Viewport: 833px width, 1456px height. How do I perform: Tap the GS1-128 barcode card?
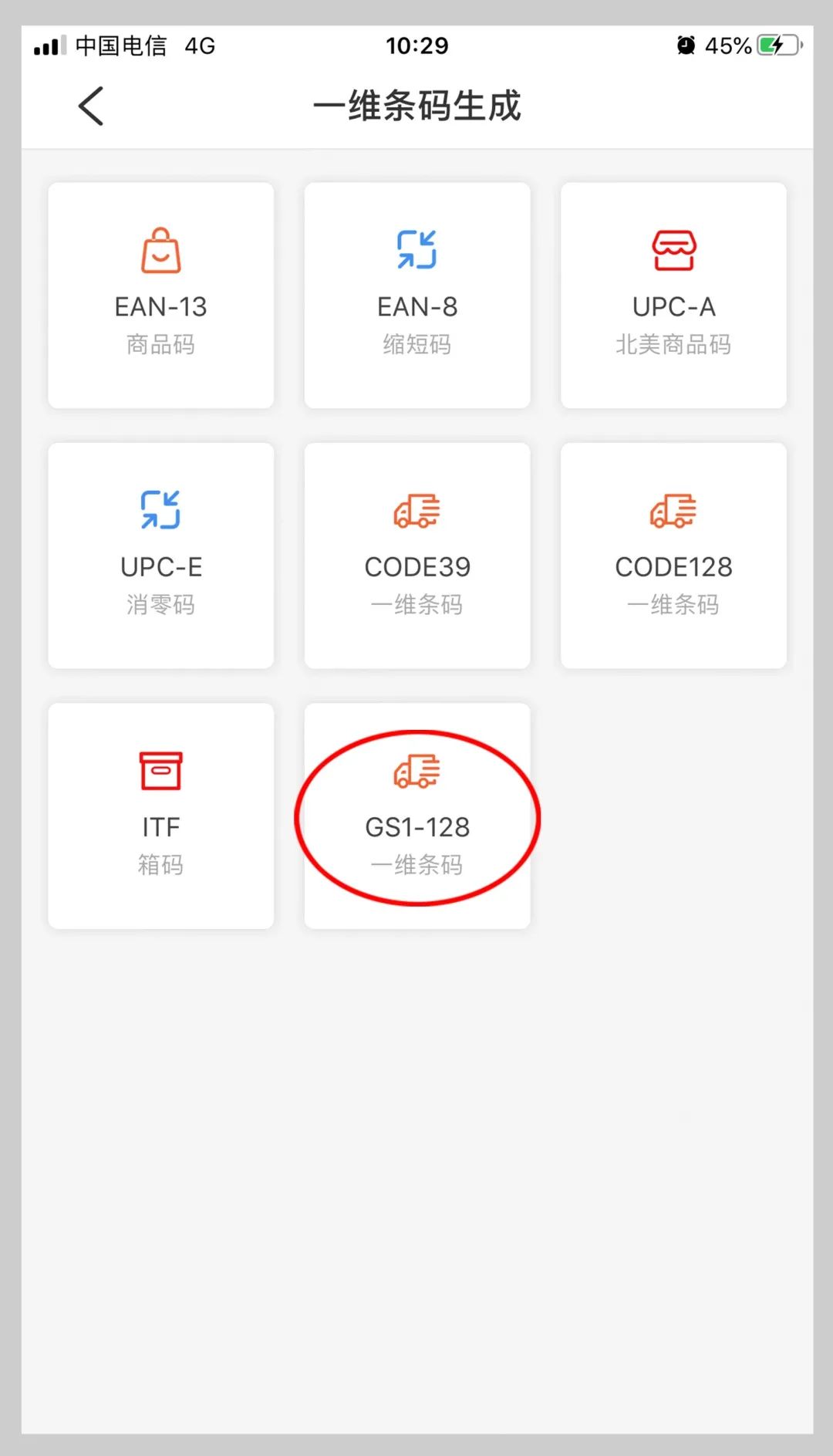point(417,816)
